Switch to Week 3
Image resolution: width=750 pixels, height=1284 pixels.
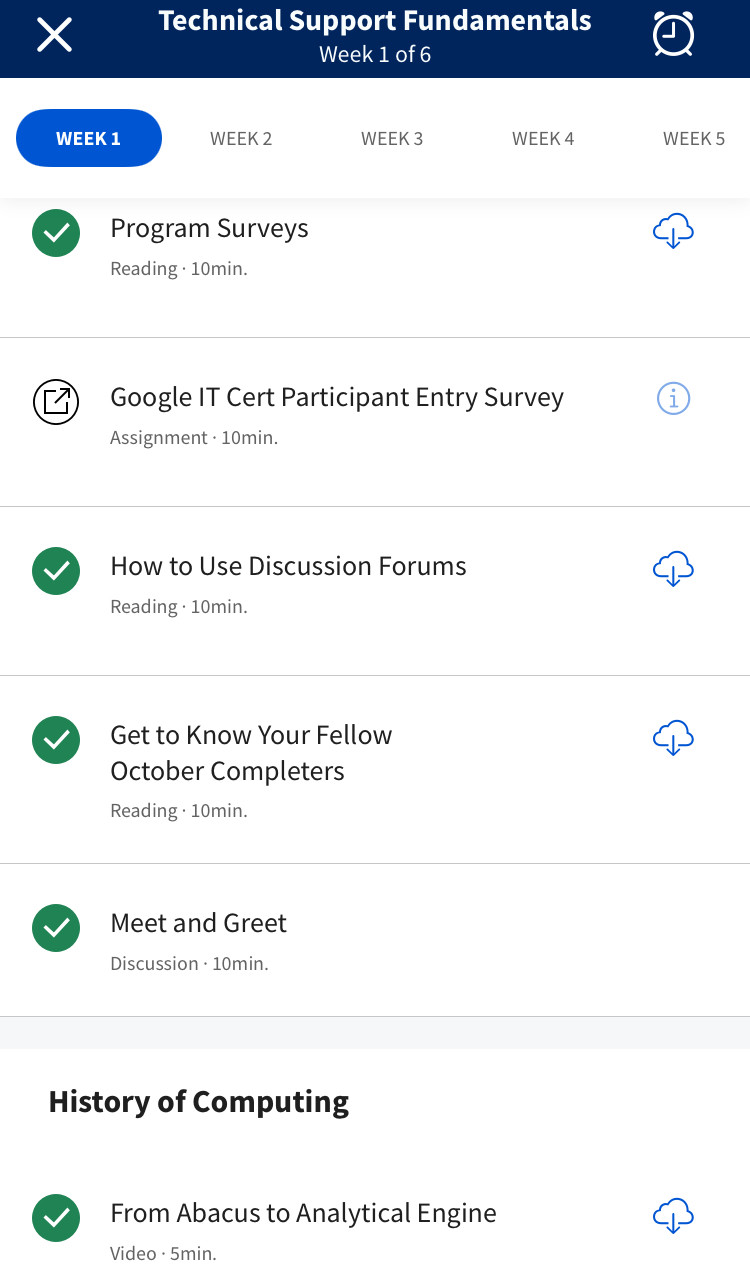click(x=392, y=138)
